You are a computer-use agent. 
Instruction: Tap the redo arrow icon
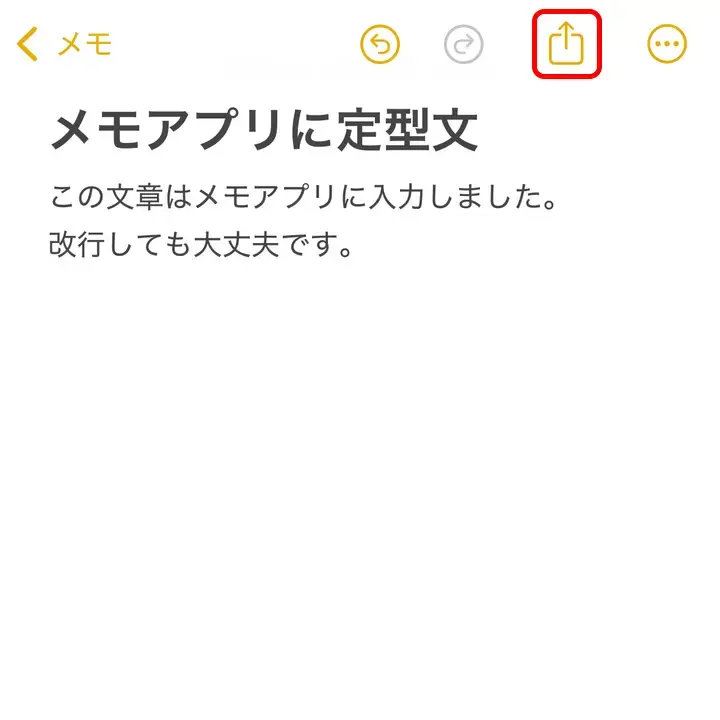coord(463,44)
